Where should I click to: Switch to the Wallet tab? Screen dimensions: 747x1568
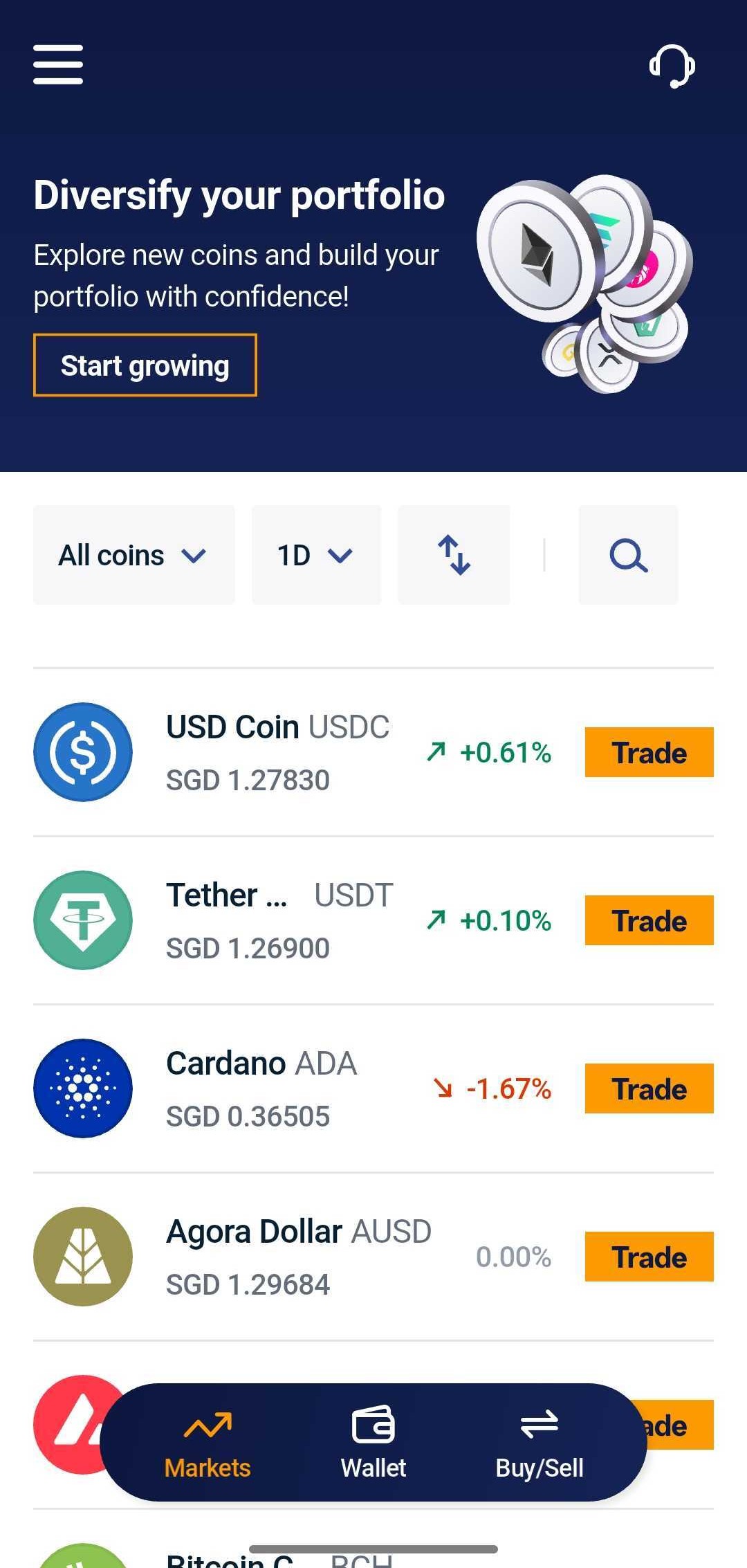click(x=373, y=1442)
